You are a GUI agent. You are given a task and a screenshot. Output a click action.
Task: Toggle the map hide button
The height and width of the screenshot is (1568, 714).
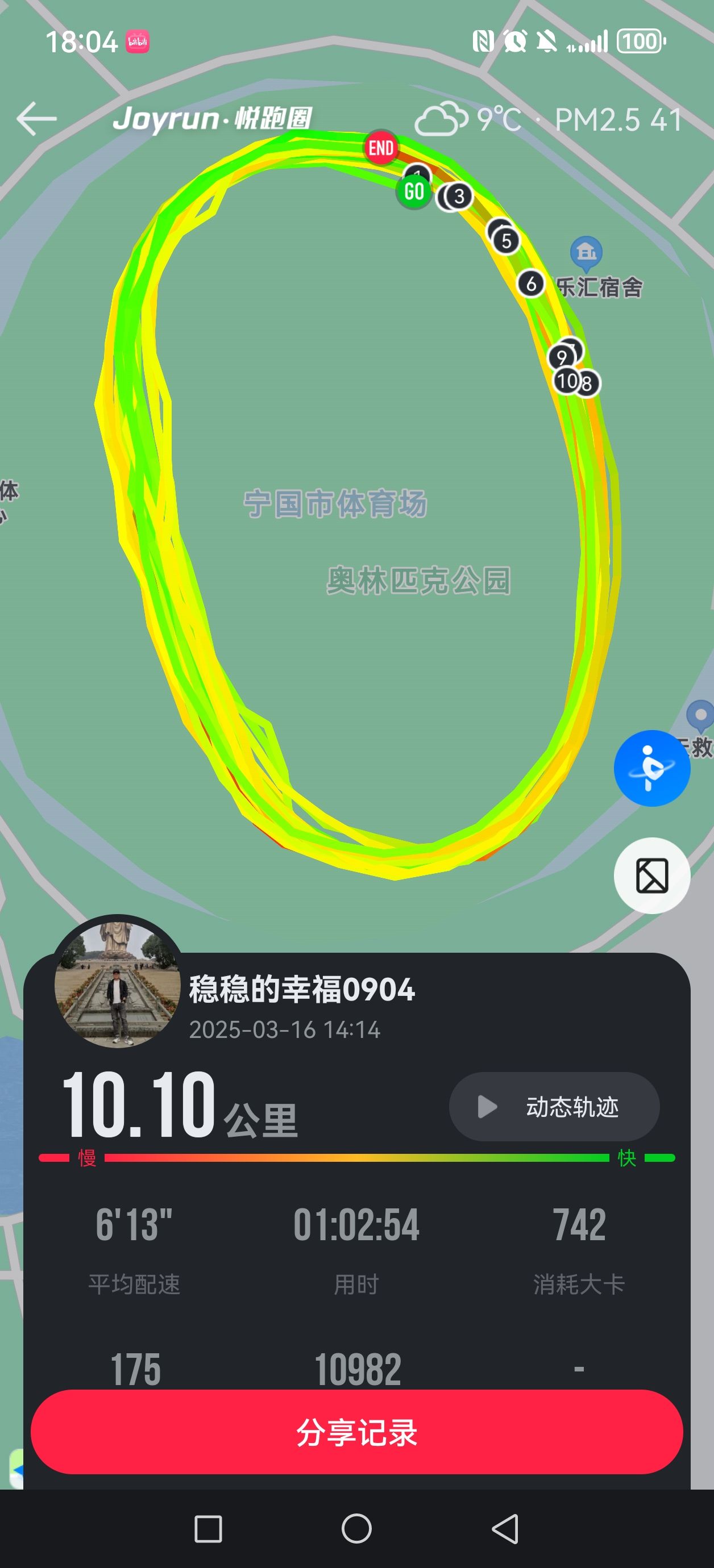coord(651,875)
